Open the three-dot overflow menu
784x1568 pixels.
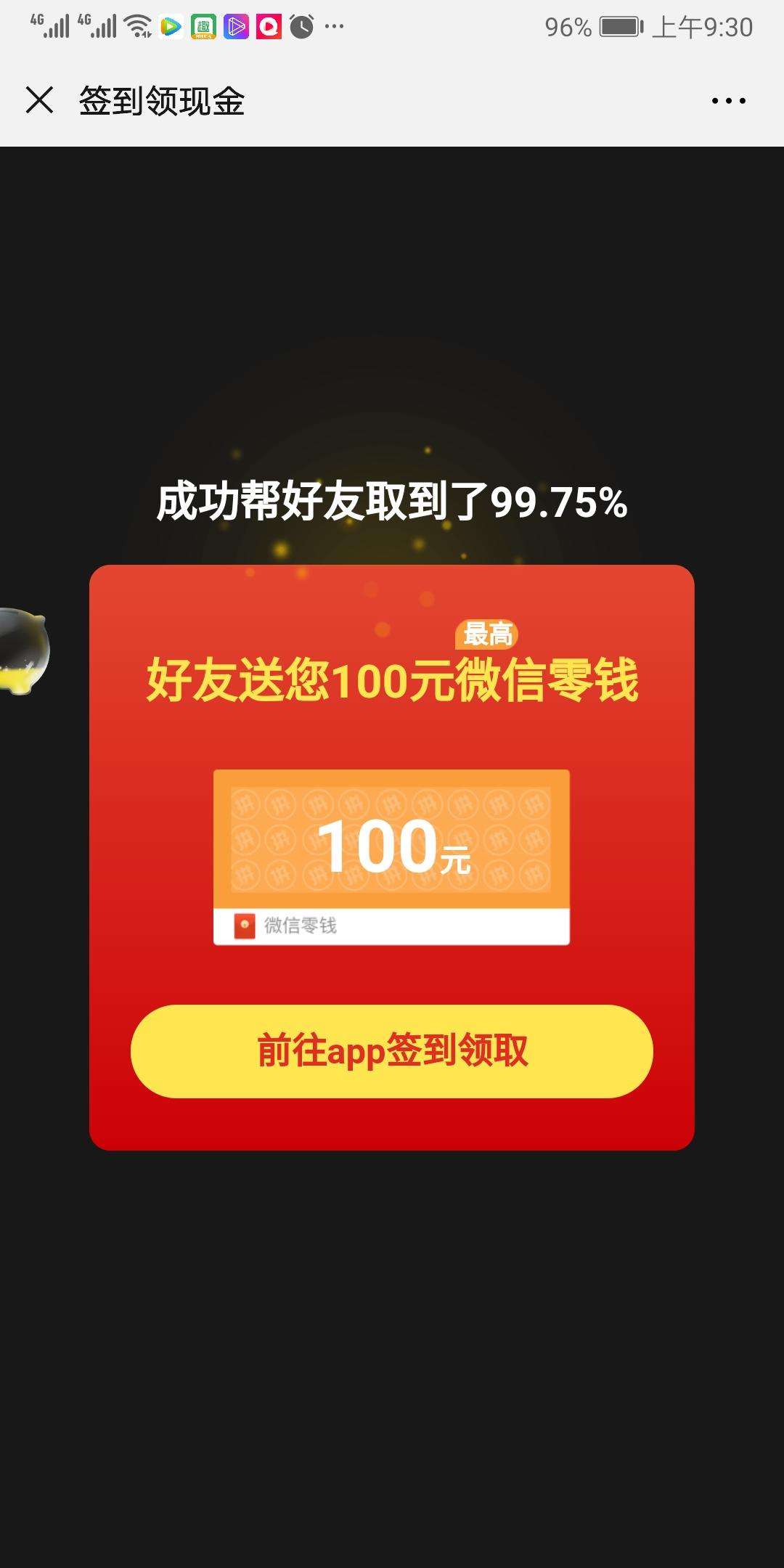coord(728,101)
